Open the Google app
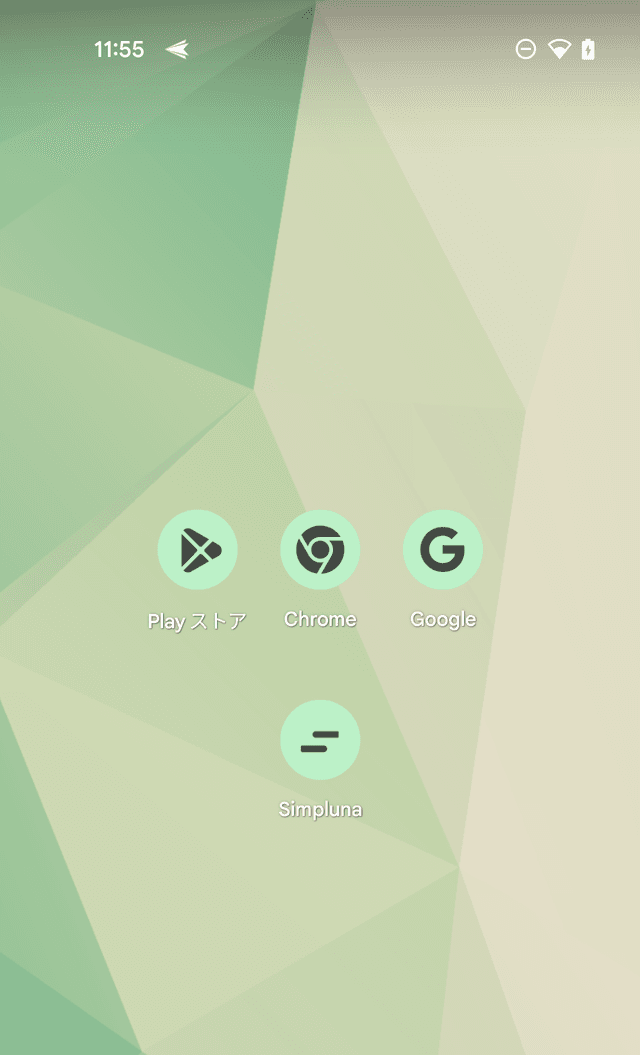 click(x=443, y=550)
